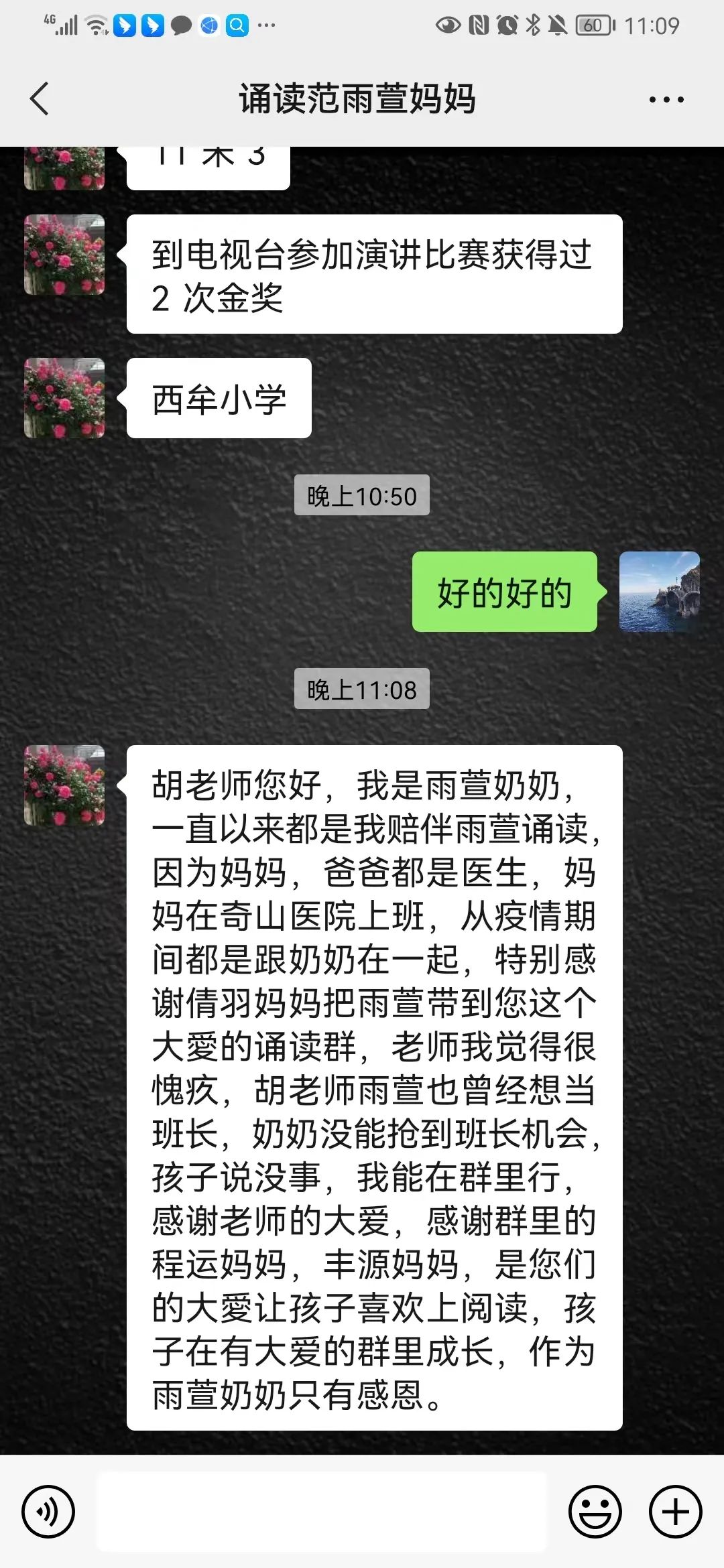Open the emoji sticker panel
This screenshot has width=724, height=1568.
pyautogui.click(x=595, y=1511)
